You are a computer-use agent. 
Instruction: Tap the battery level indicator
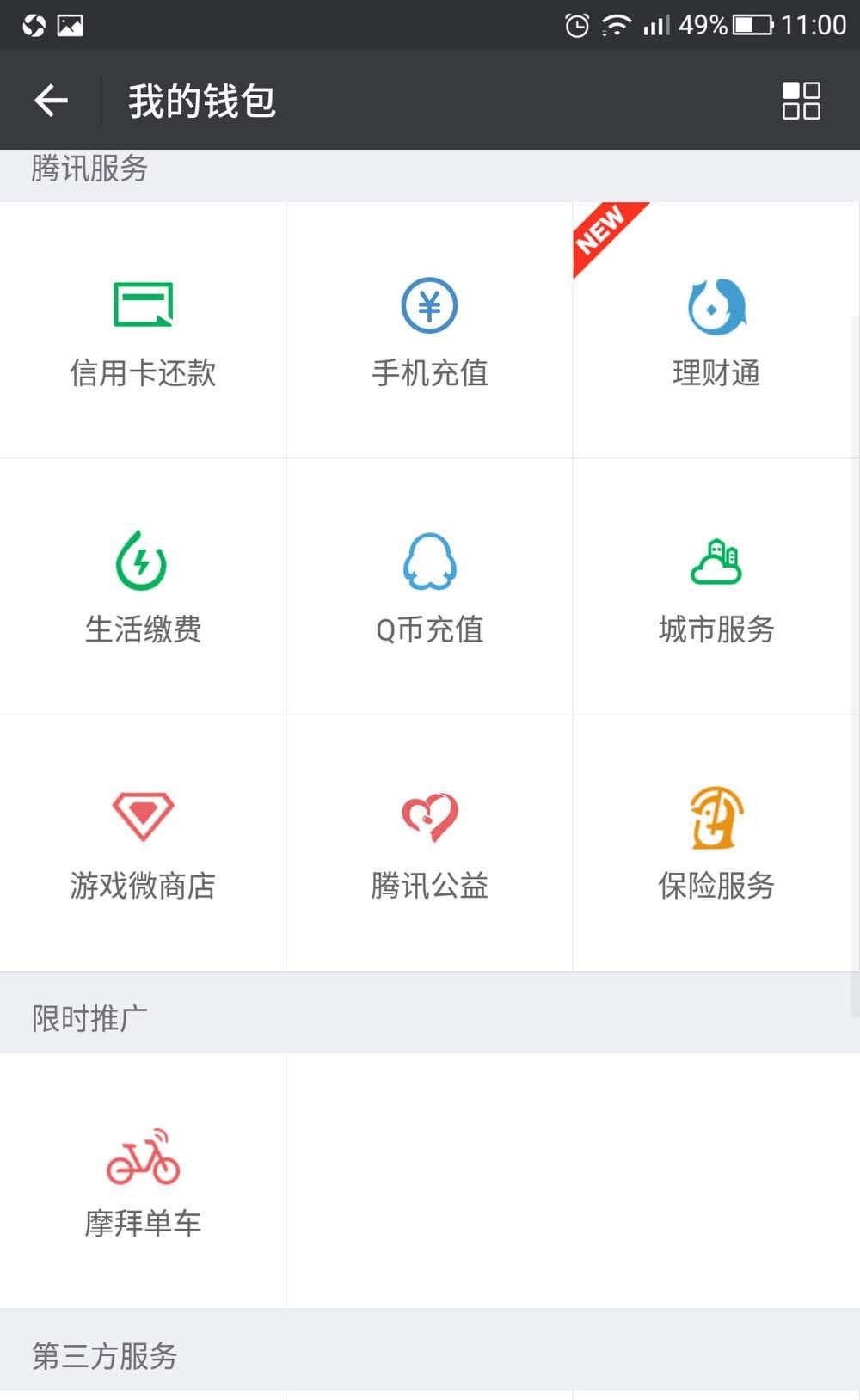click(x=750, y=24)
